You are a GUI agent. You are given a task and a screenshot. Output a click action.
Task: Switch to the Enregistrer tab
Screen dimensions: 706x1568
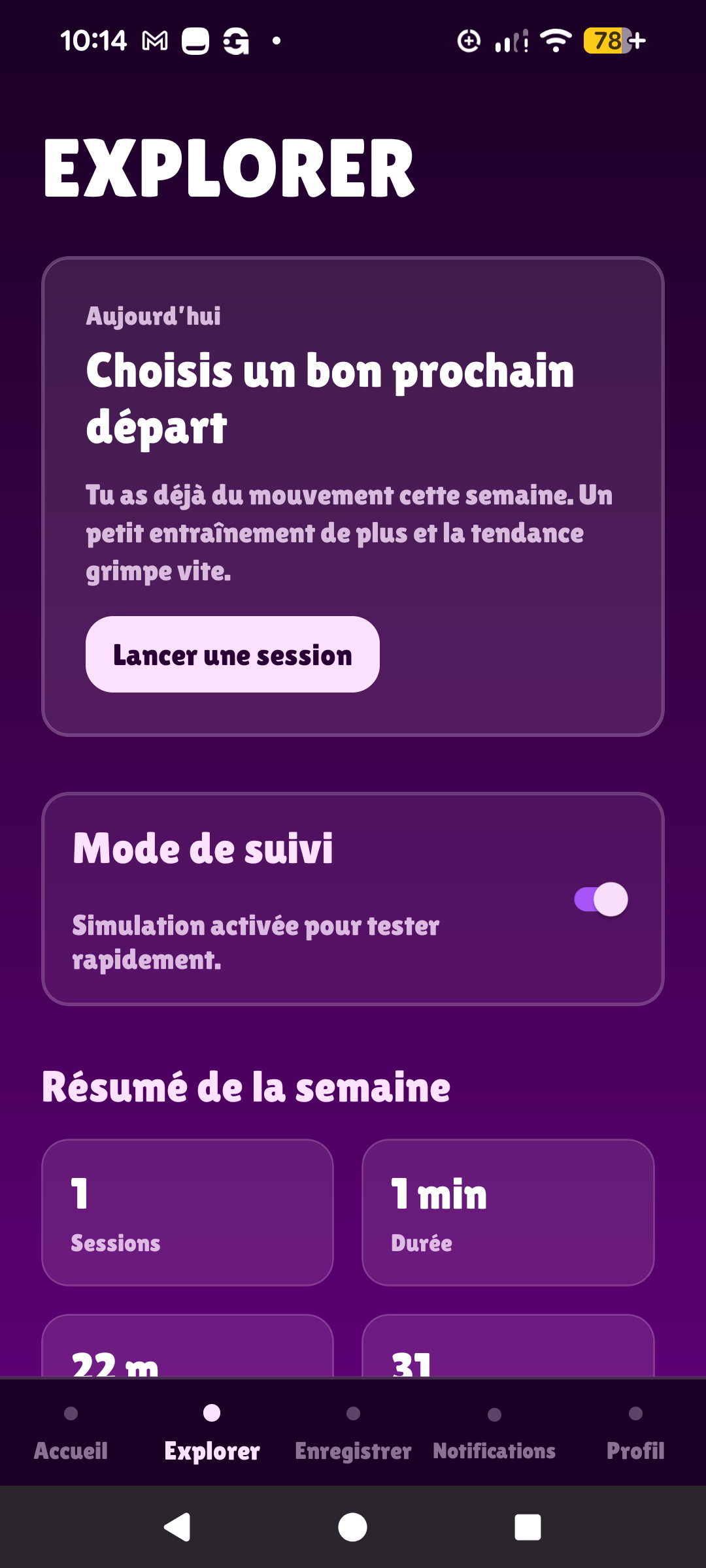click(353, 1433)
